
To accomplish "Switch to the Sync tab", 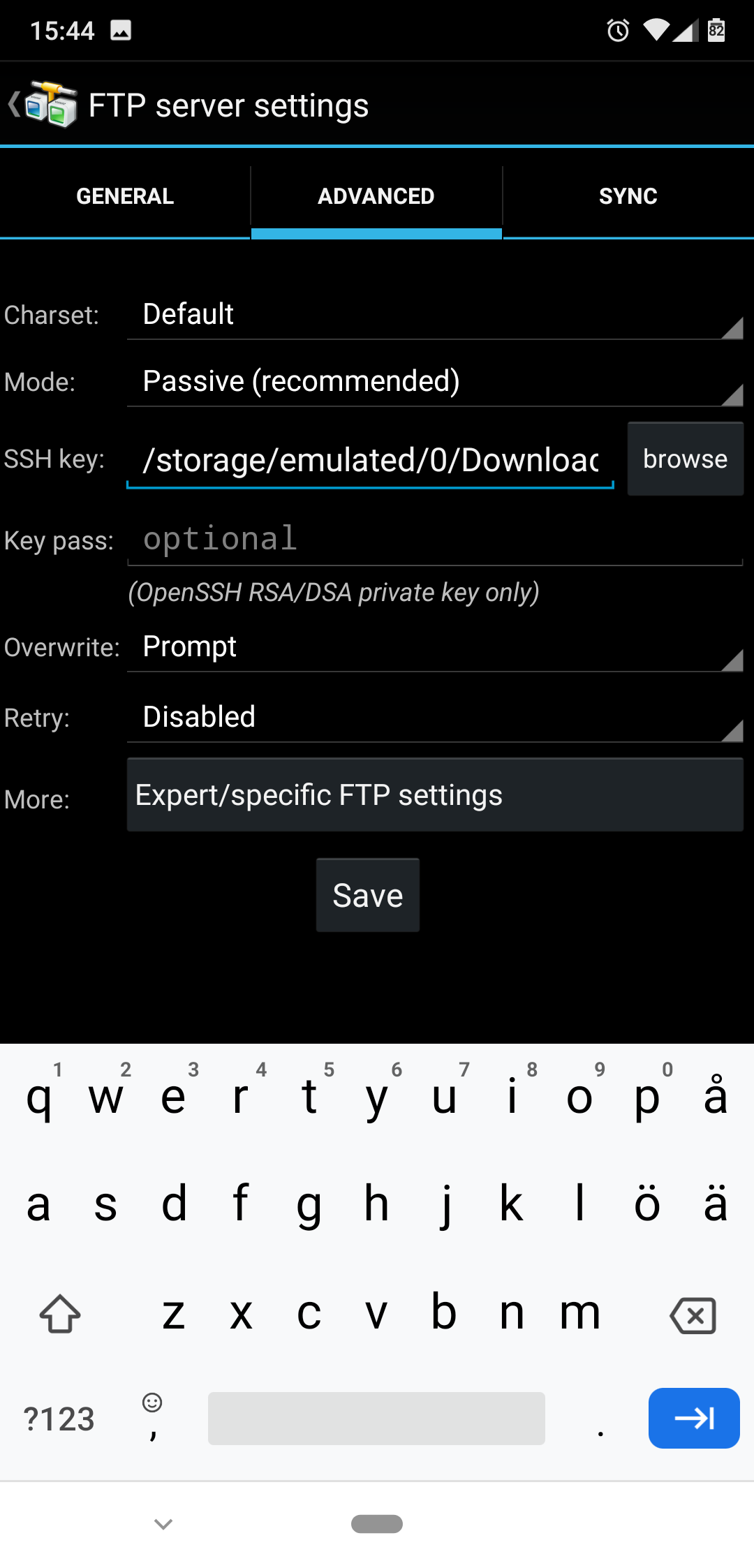I will (628, 196).
